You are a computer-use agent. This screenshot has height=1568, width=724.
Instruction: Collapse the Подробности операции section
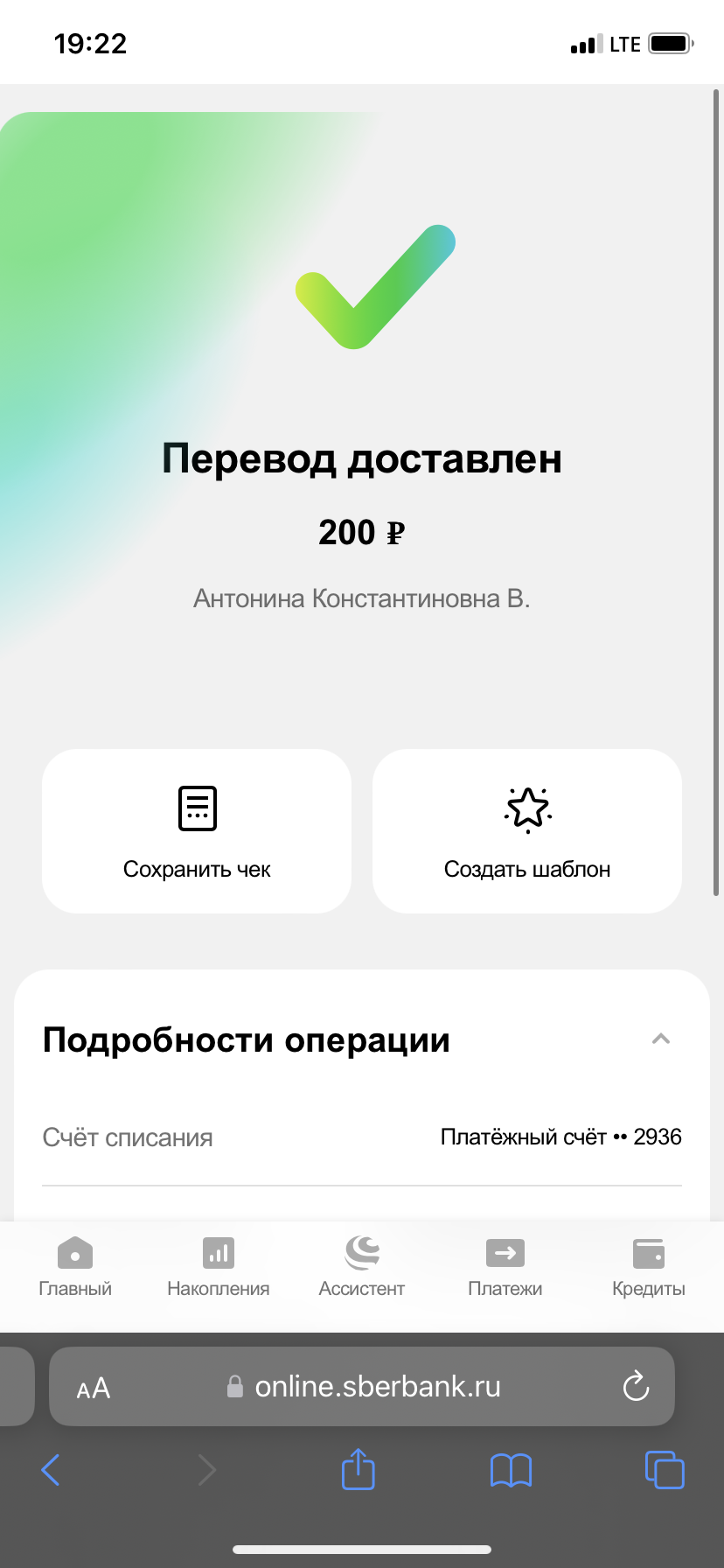point(661,1039)
